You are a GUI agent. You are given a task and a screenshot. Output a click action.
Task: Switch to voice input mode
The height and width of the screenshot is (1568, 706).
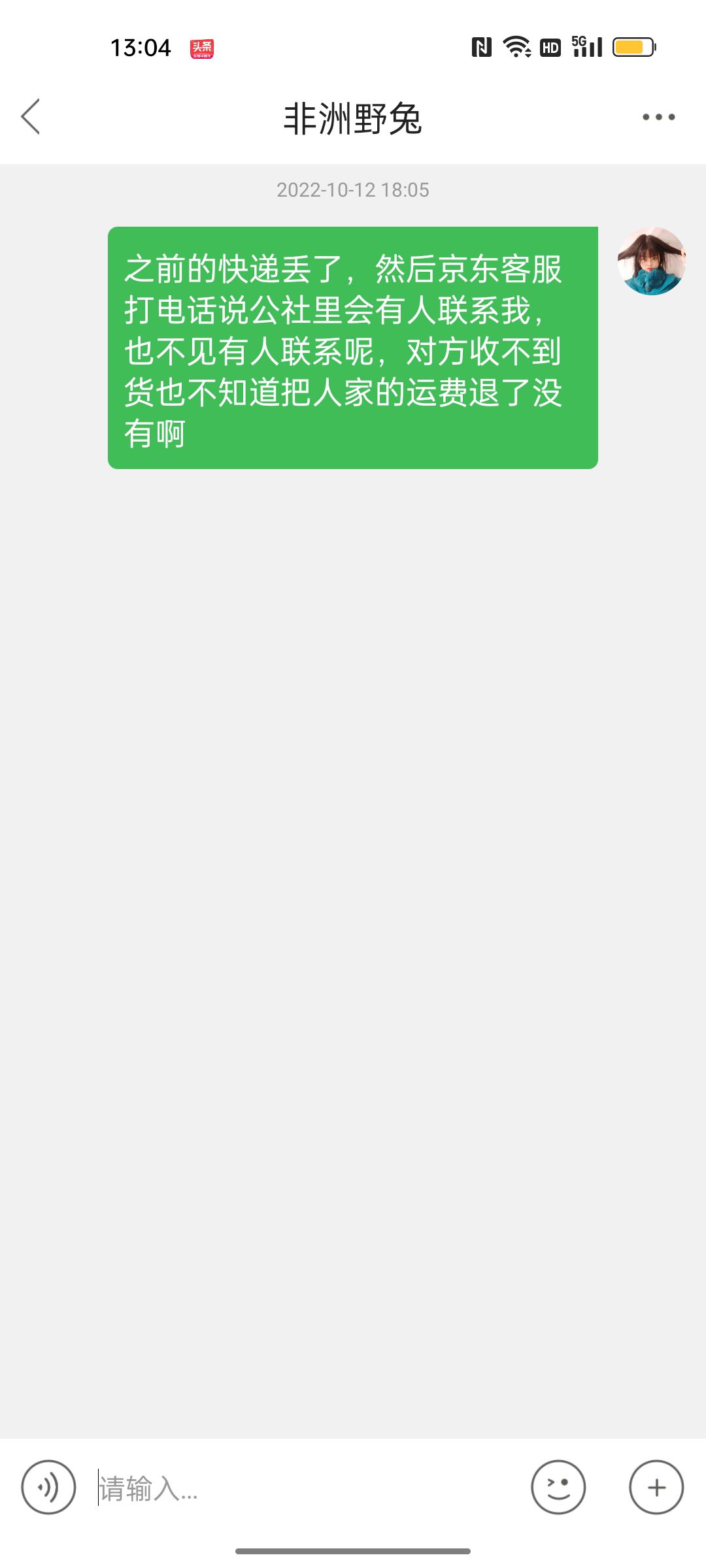click(48, 1487)
